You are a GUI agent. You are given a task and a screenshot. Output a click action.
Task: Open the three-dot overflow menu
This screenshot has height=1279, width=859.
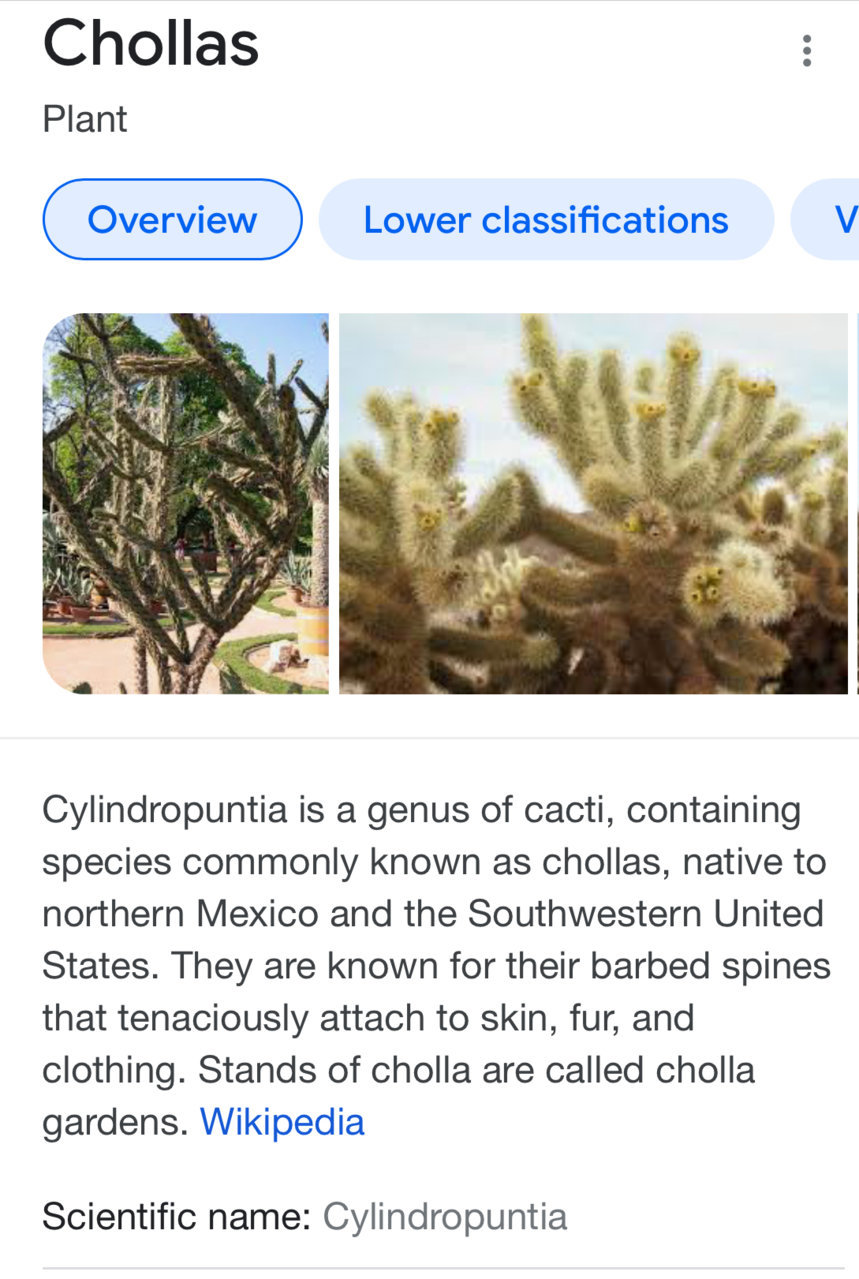click(806, 51)
